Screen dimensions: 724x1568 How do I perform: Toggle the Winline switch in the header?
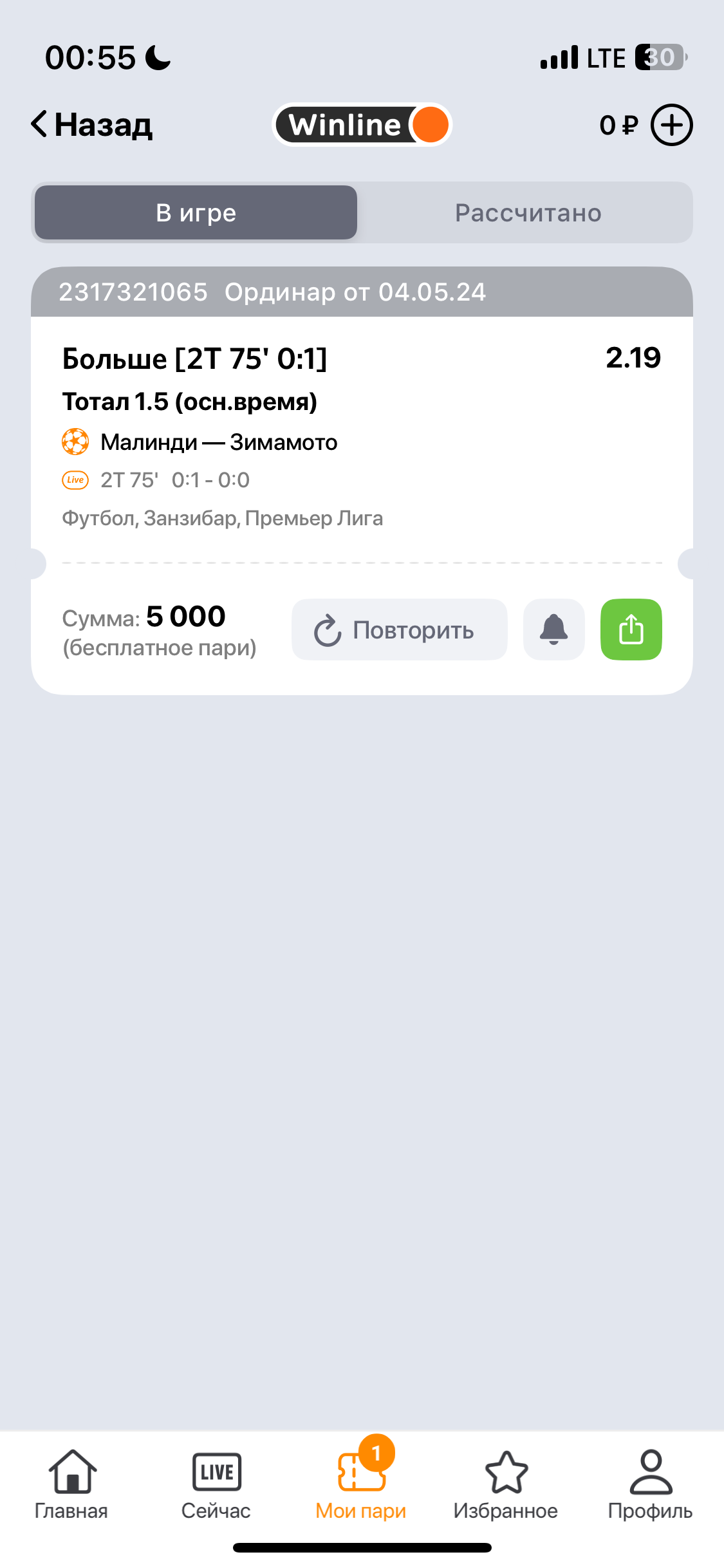pos(362,125)
